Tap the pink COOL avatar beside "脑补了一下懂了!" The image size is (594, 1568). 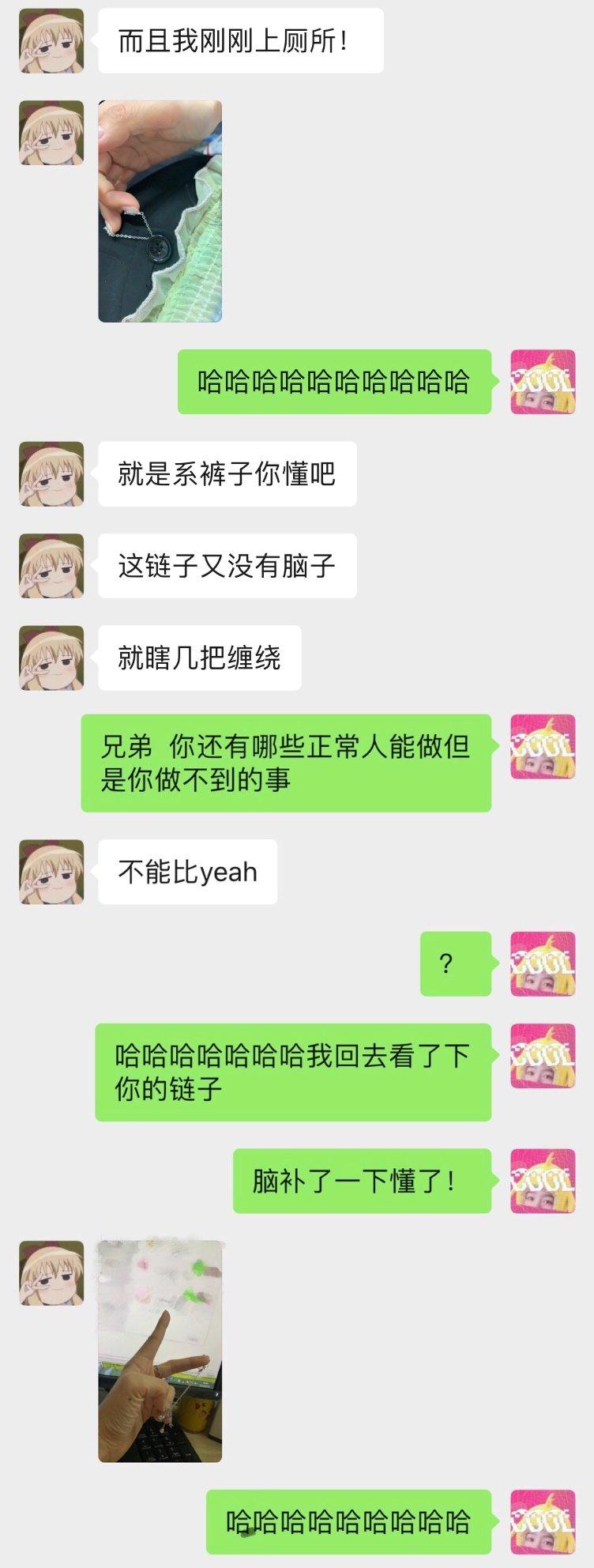point(542,1181)
